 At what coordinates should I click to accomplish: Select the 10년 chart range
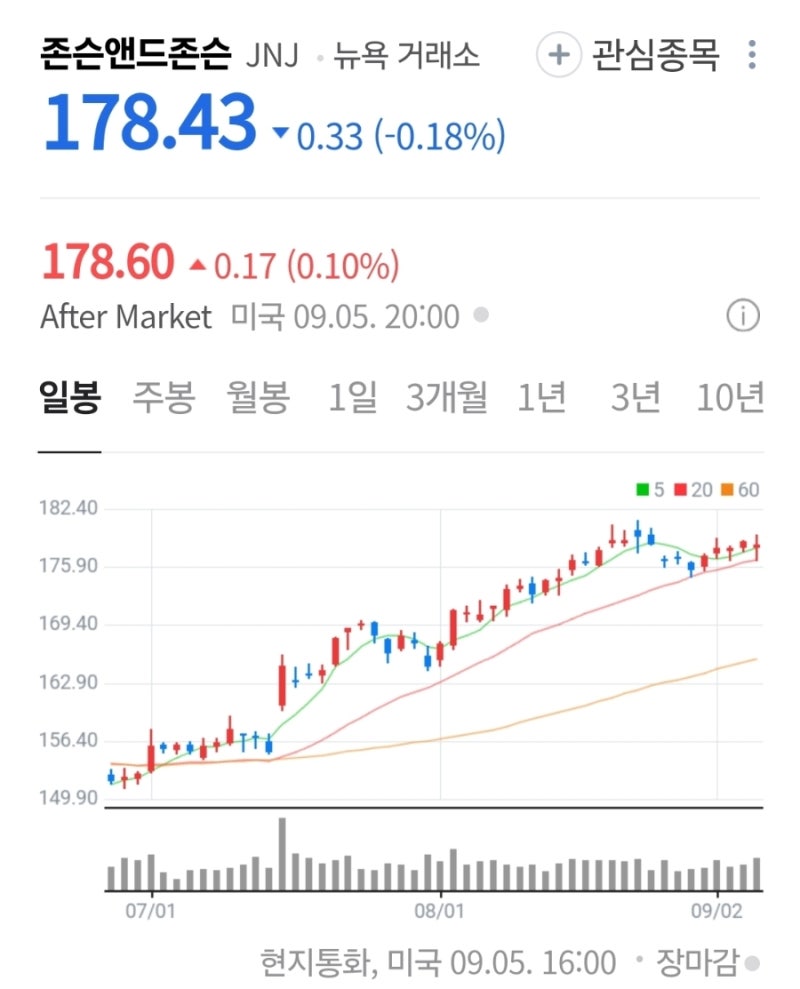point(728,396)
